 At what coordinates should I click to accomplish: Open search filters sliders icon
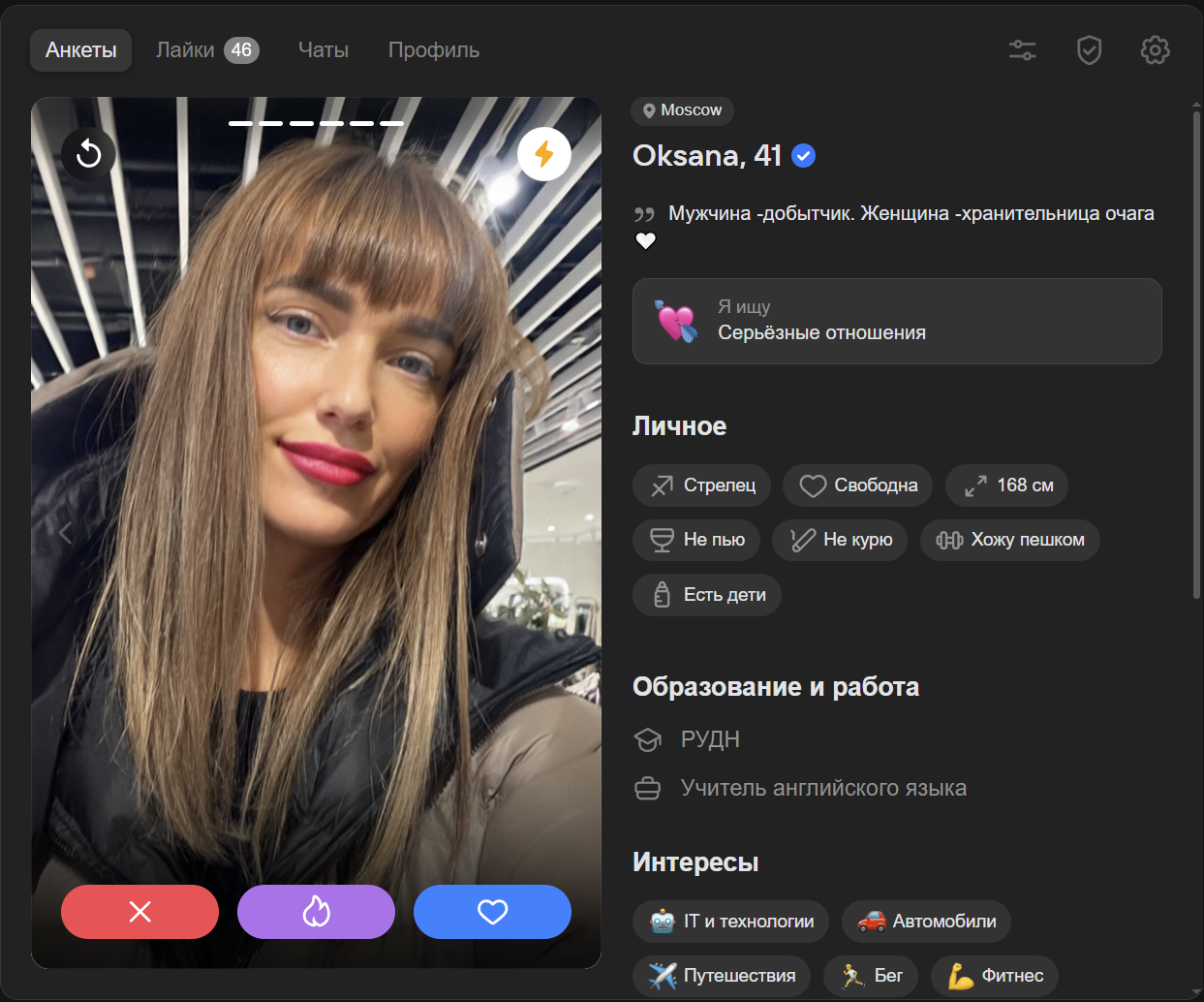click(1022, 50)
